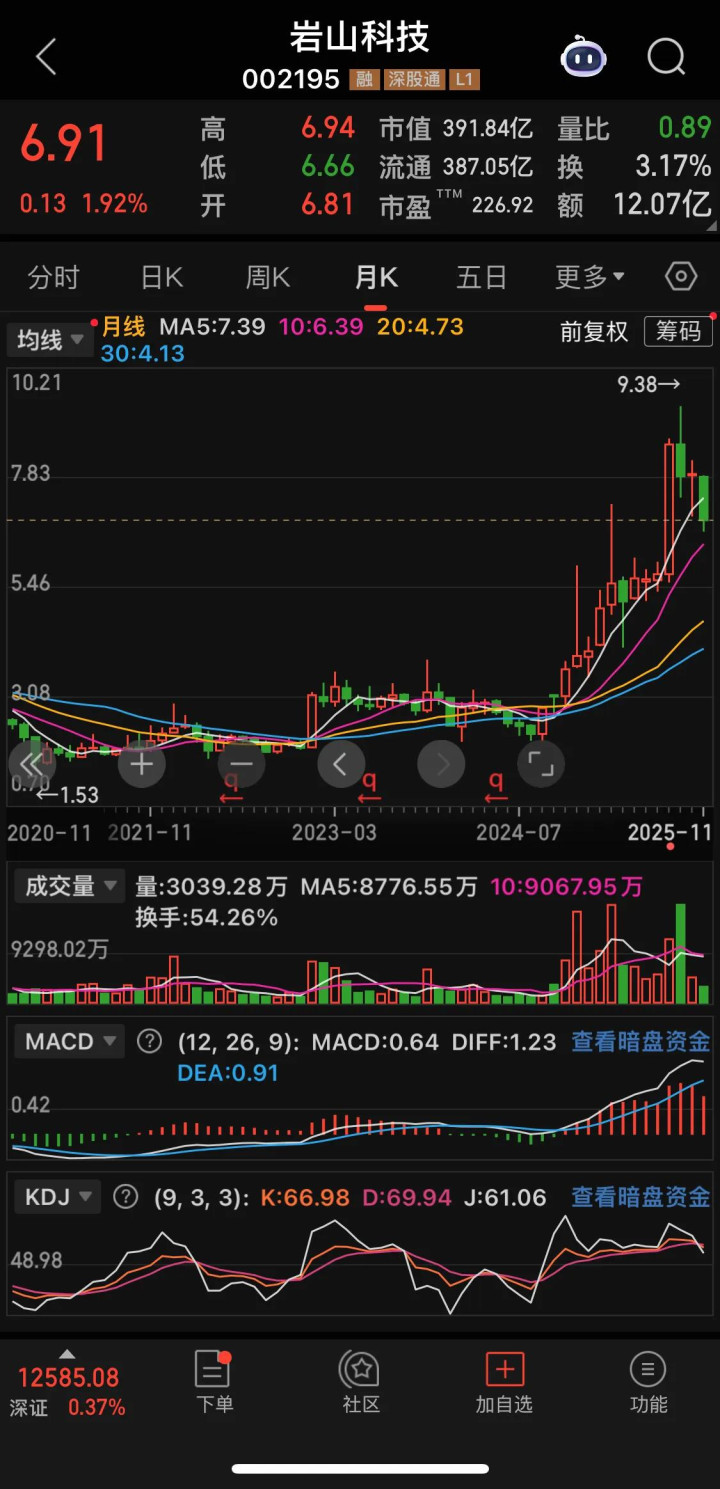
Task: Open the 成交量 indicator dropdown
Action: coord(69,886)
